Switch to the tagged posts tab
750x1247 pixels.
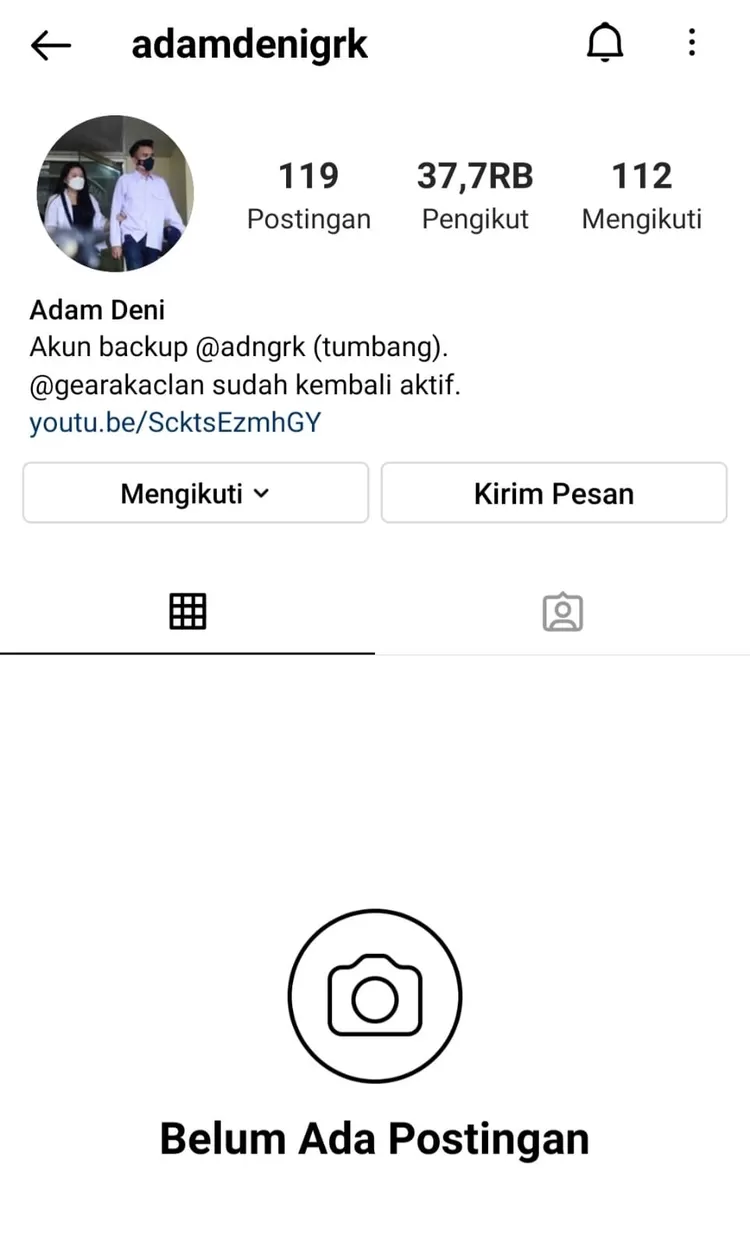coord(562,610)
